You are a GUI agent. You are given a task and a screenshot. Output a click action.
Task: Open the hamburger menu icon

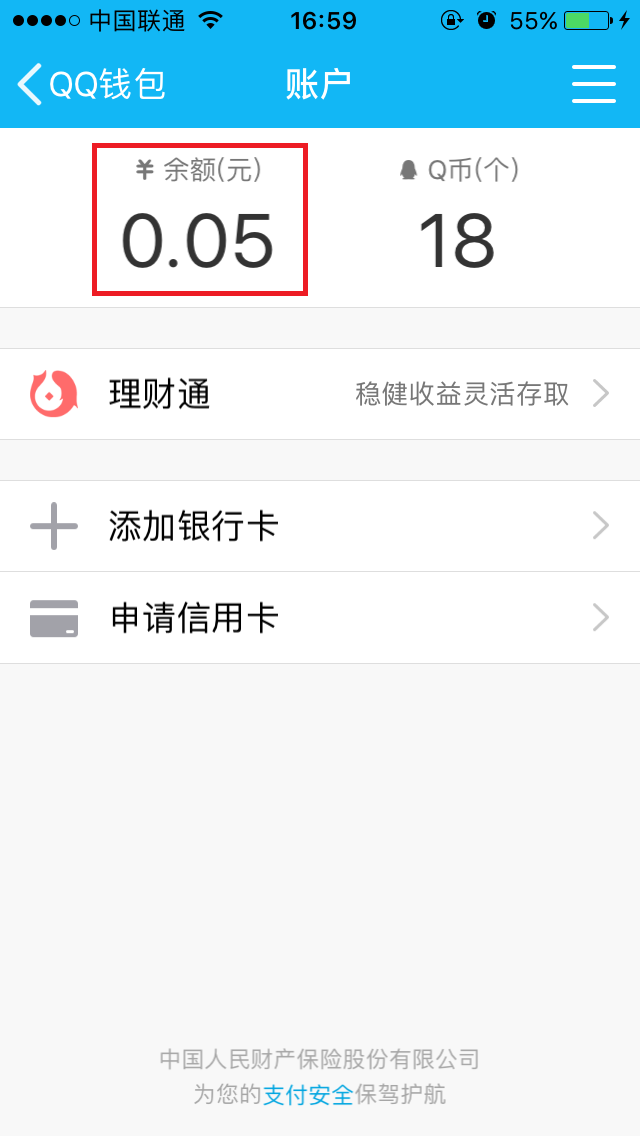point(594,84)
